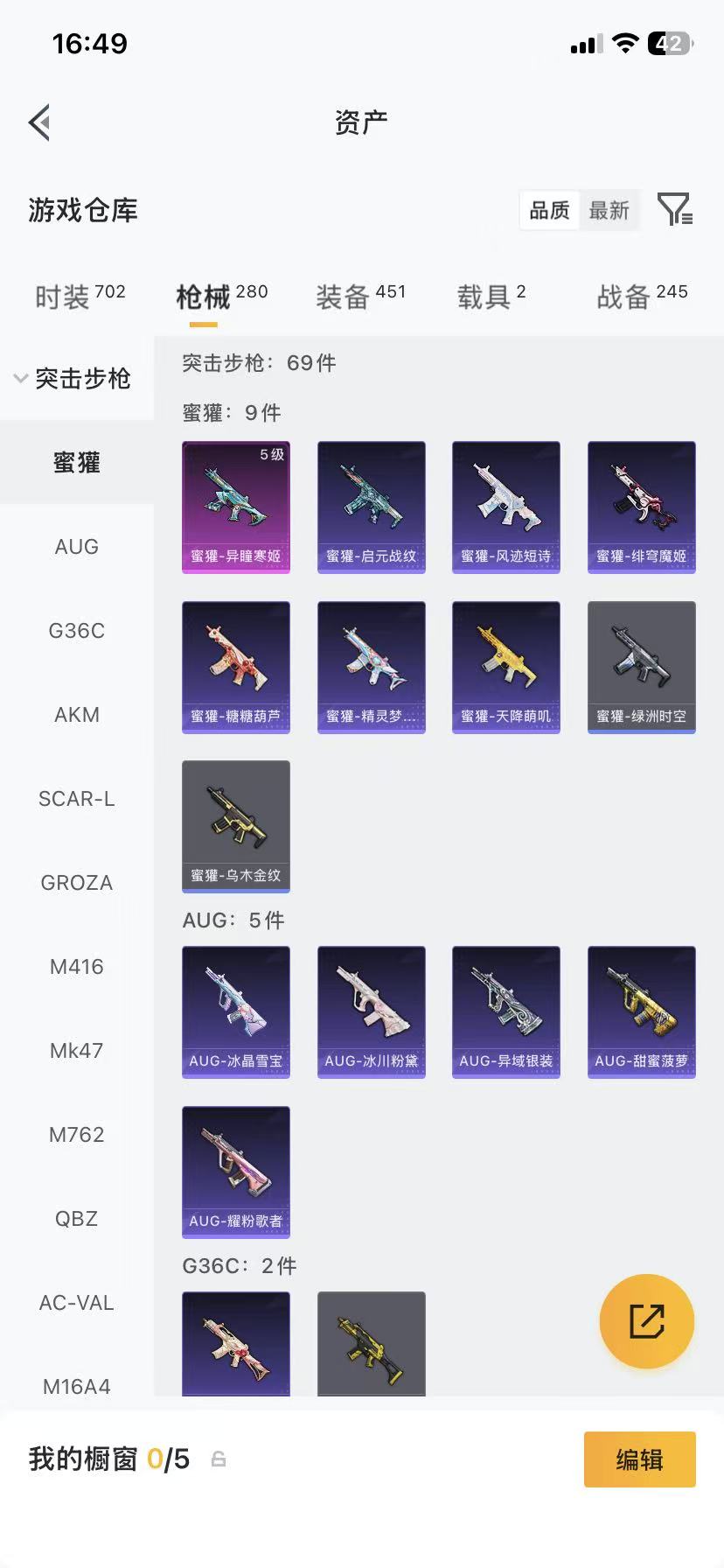Switch to the 战备 tab

(x=642, y=297)
